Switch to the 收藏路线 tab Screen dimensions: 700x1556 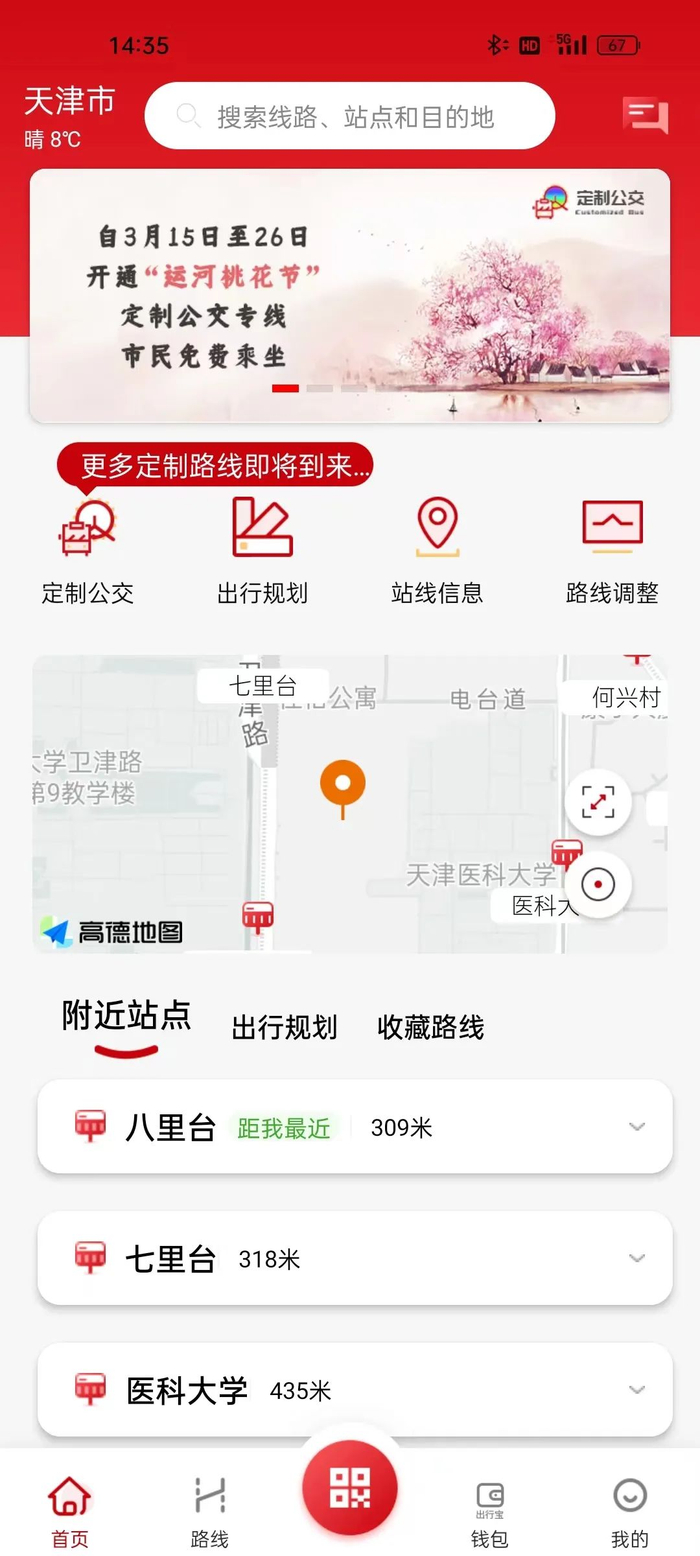point(430,1027)
